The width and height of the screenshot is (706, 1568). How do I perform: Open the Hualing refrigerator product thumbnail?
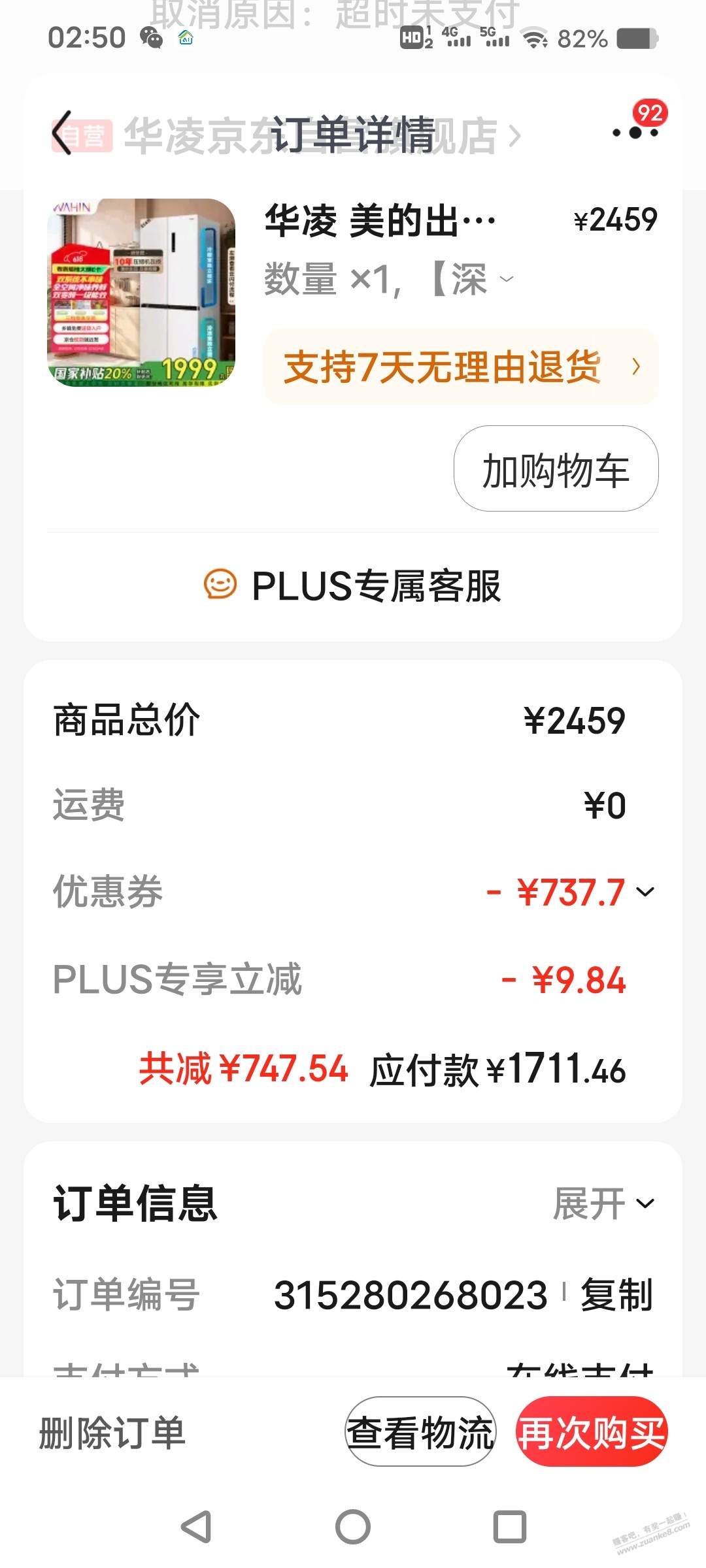coord(141,293)
